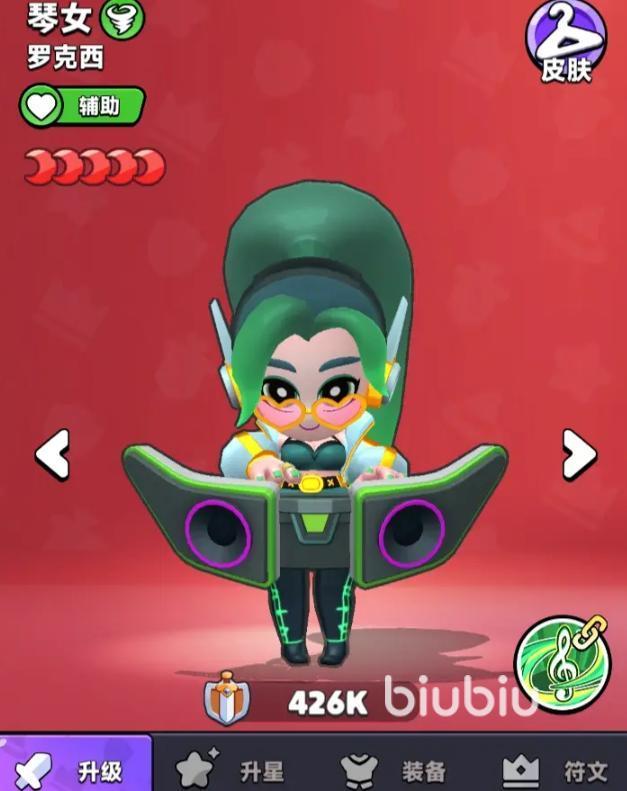Tap the tornado icon next to 琴女
This screenshot has width=627, height=791.
(x=122, y=18)
